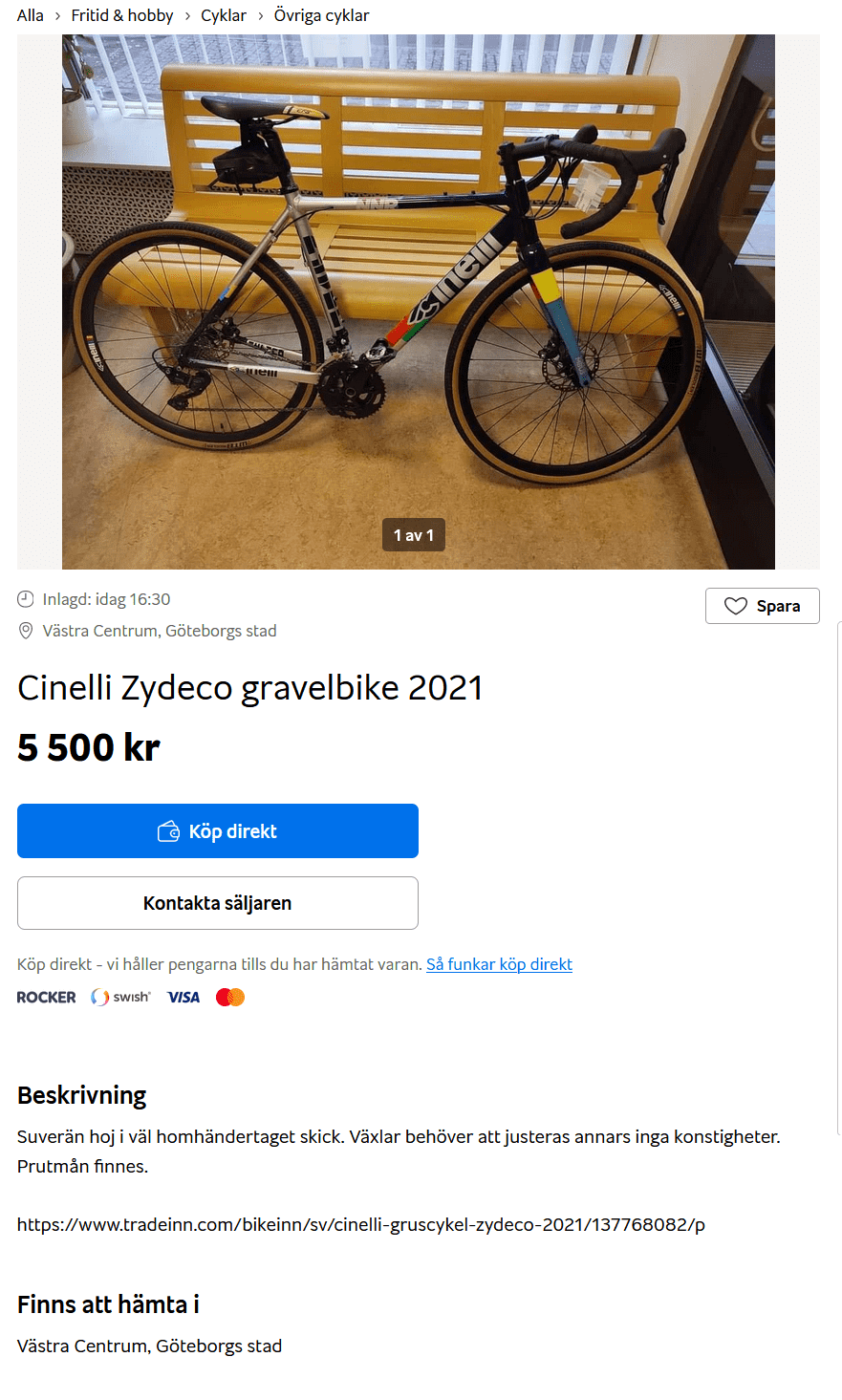
Task: Toggle the Spara favorite for this listing
Action: click(x=763, y=606)
